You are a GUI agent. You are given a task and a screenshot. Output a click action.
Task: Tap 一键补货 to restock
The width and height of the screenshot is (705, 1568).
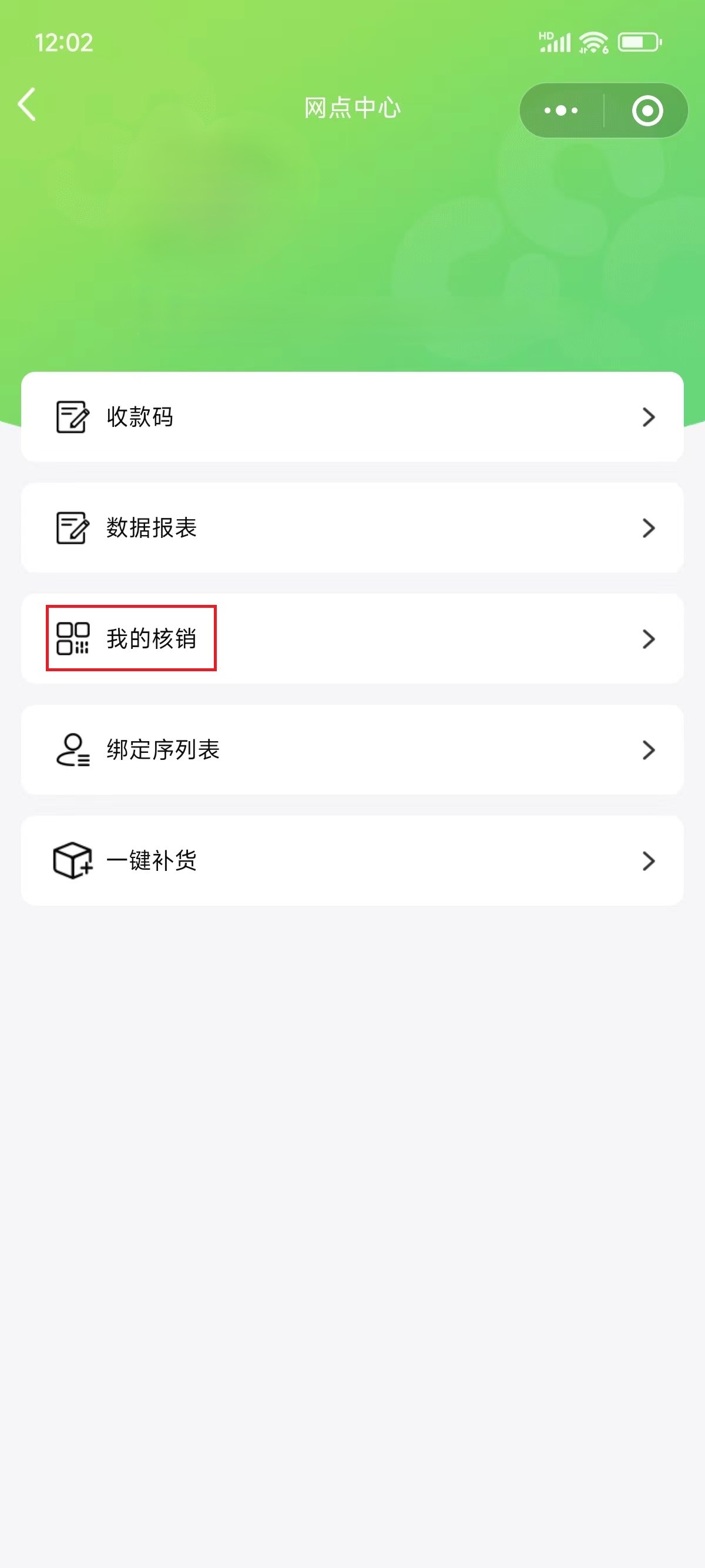pyautogui.click(x=352, y=861)
